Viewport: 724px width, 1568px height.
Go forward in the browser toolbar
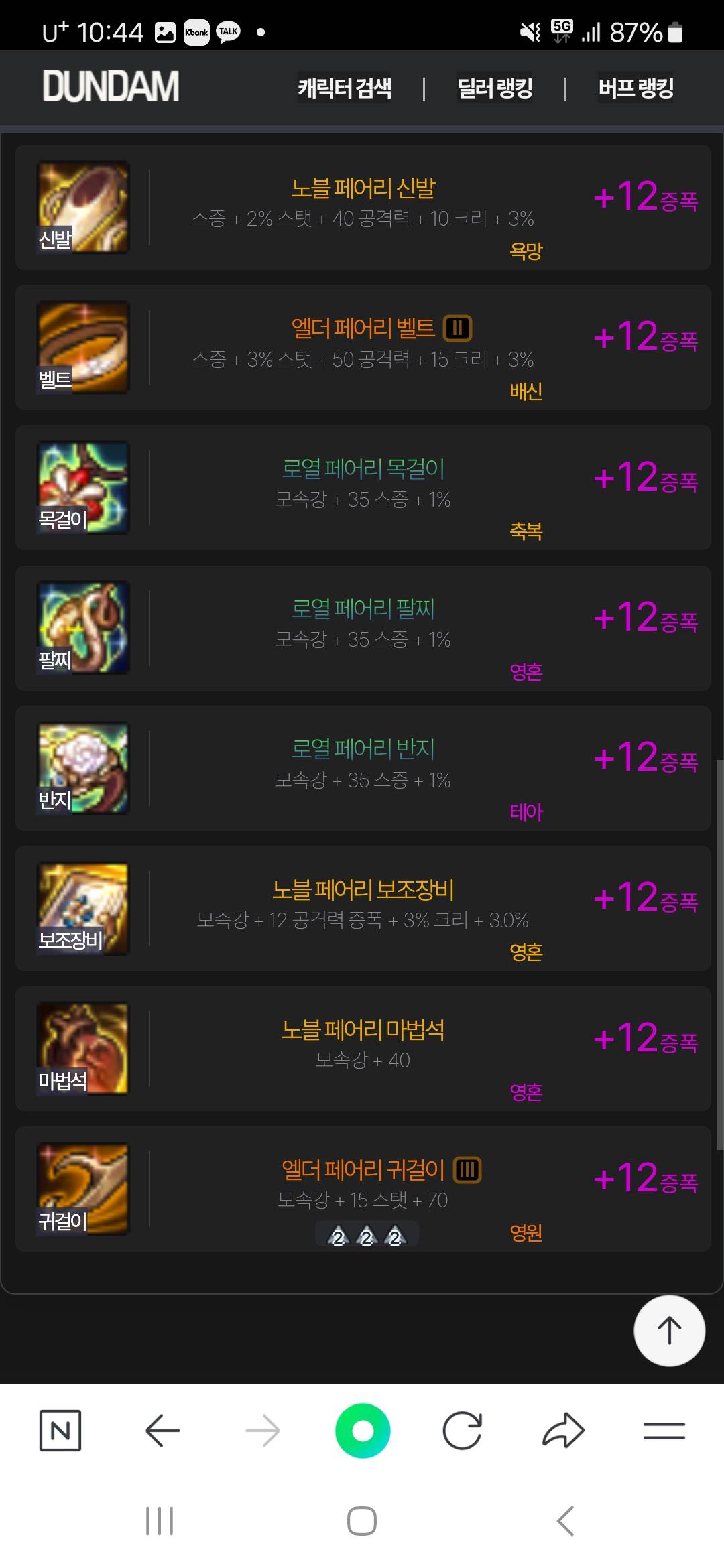pos(262,1431)
